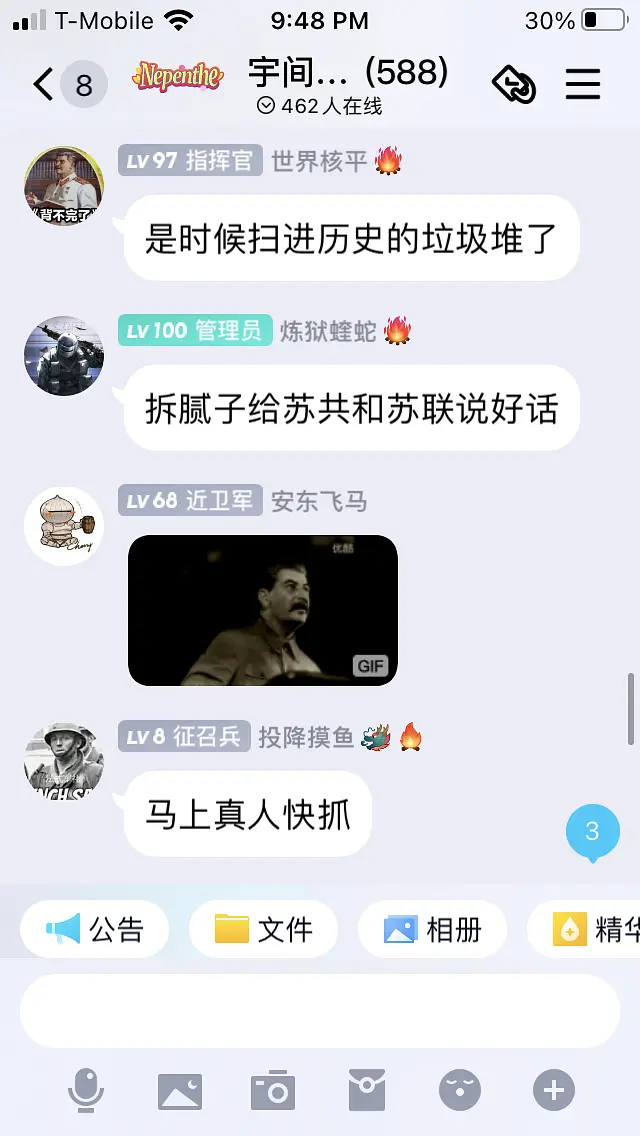
Task: Focus the message input field
Action: [320, 1010]
